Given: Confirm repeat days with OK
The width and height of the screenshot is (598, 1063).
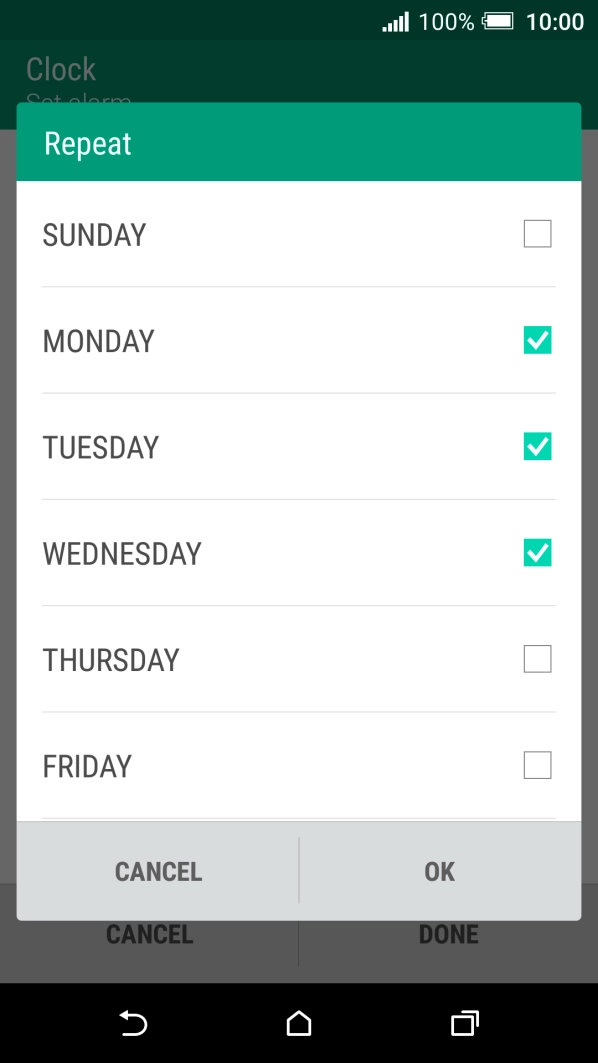Looking at the screenshot, I should (x=440, y=871).
